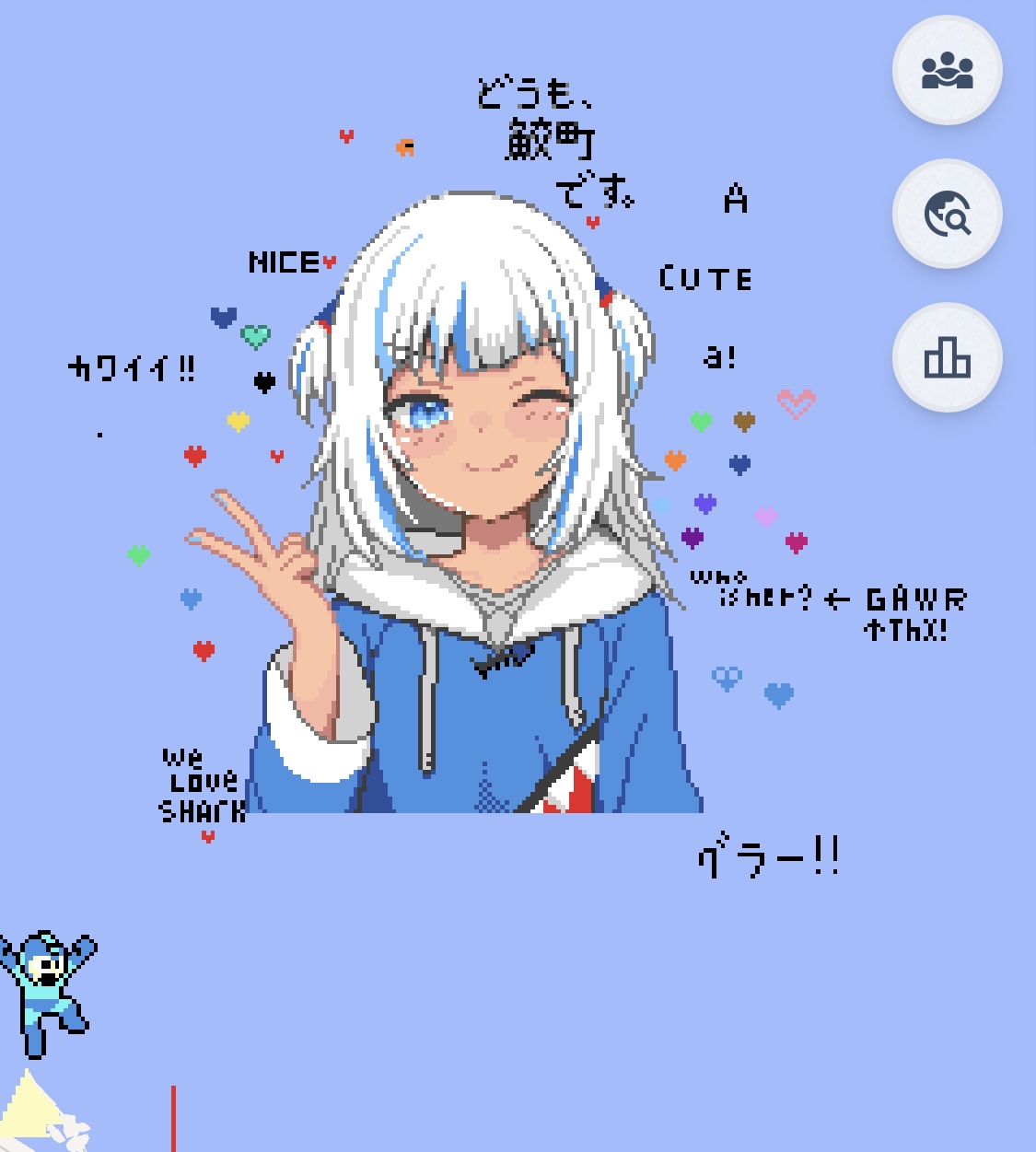Open the globe search button
The height and width of the screenshot is (1152, 1036).
point(947,215)
